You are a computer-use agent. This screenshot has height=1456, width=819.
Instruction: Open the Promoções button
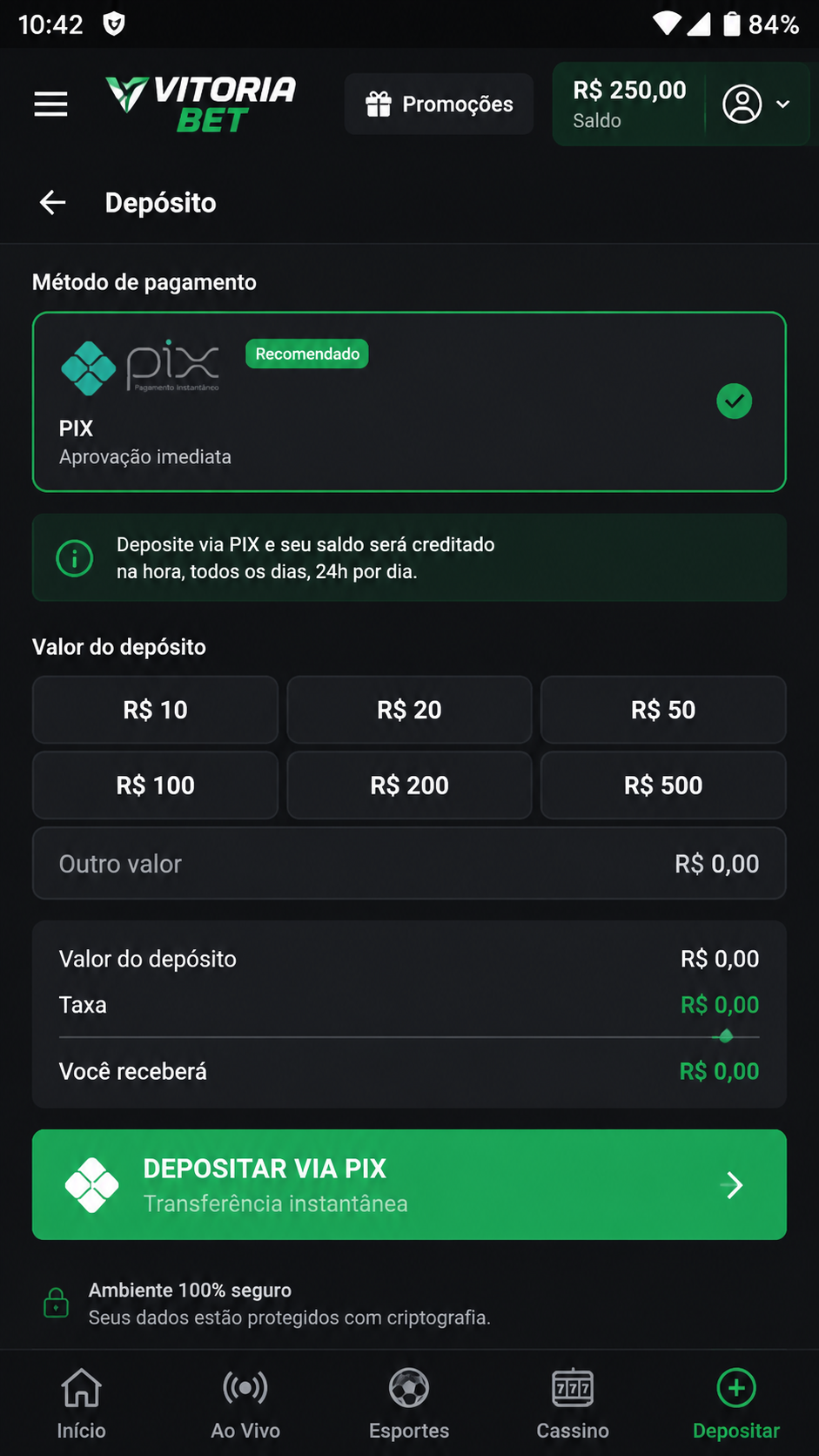click(x=440, y=104)
